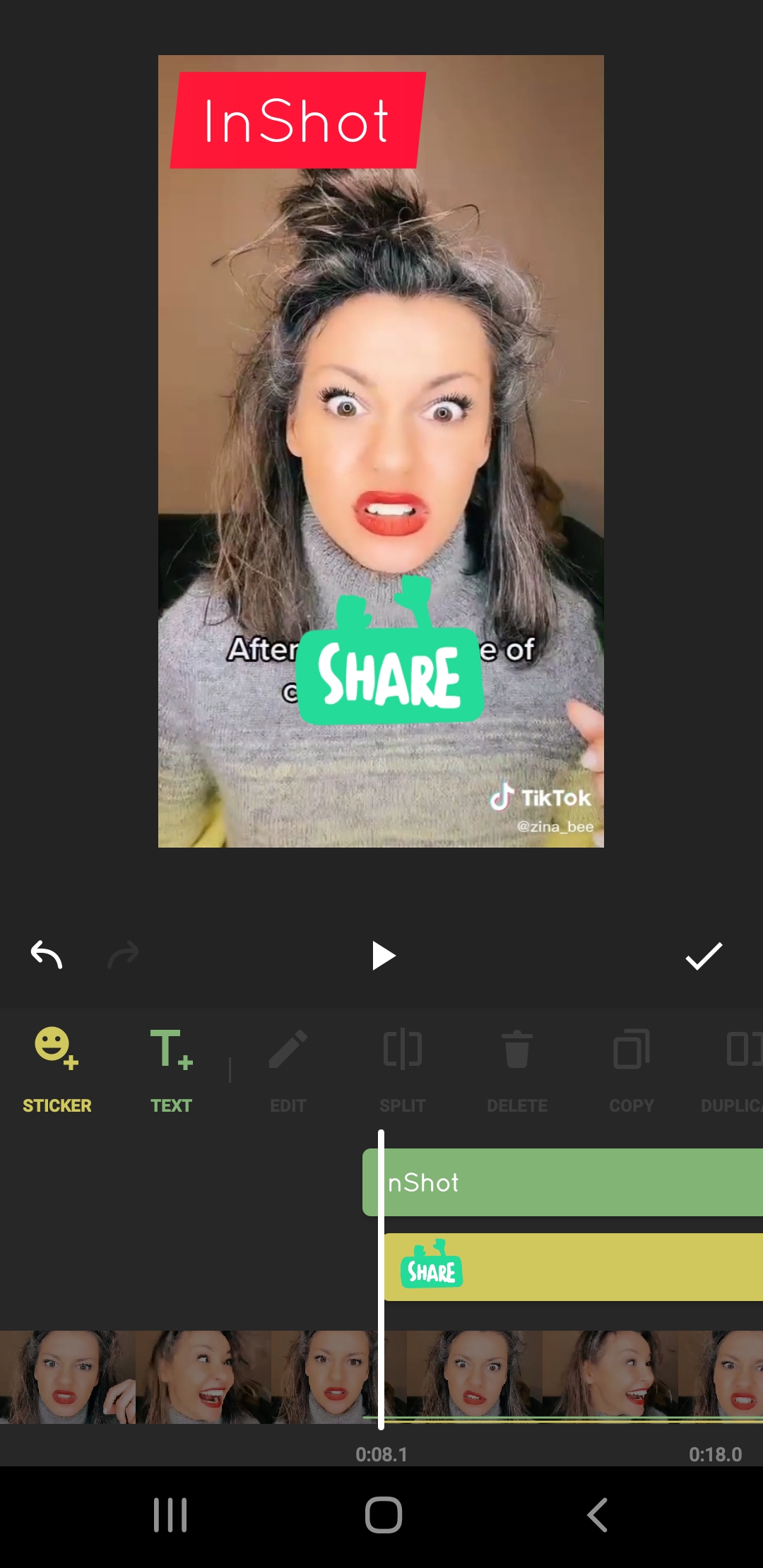Viewport: 763px width, 1568px height.
Task: Select the InShot text overlay on preview
Action: [x=297, y=120]
